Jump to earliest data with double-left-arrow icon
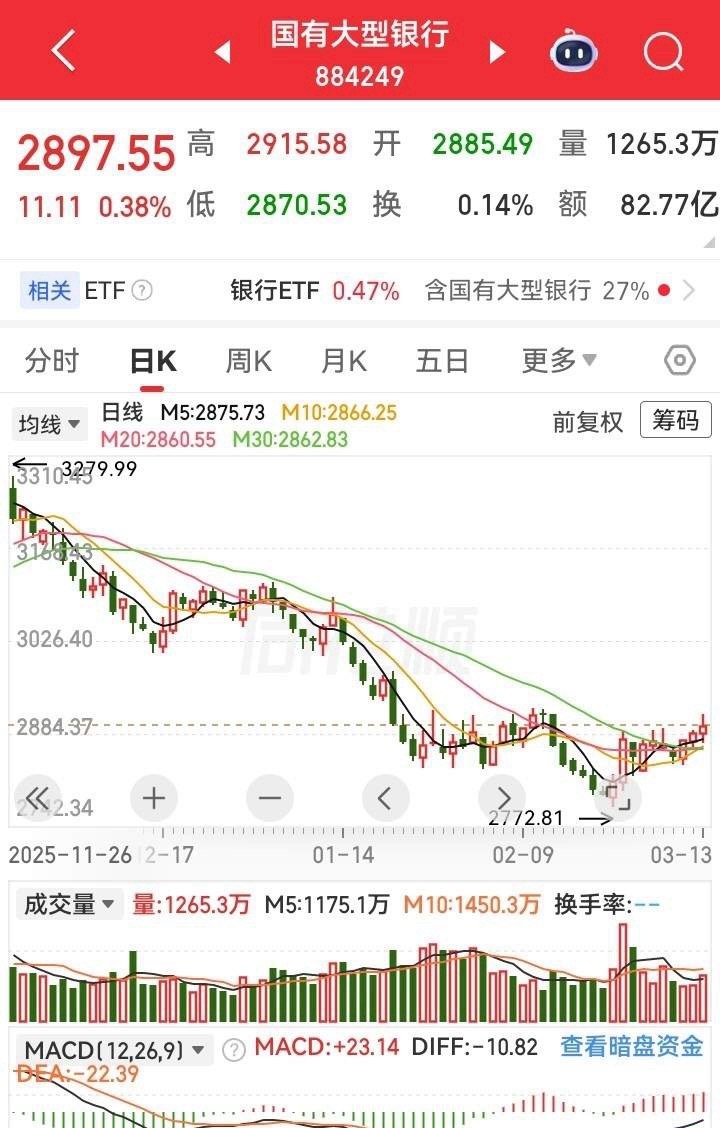Screen dimensions: 720x1128 pos(37,798)
